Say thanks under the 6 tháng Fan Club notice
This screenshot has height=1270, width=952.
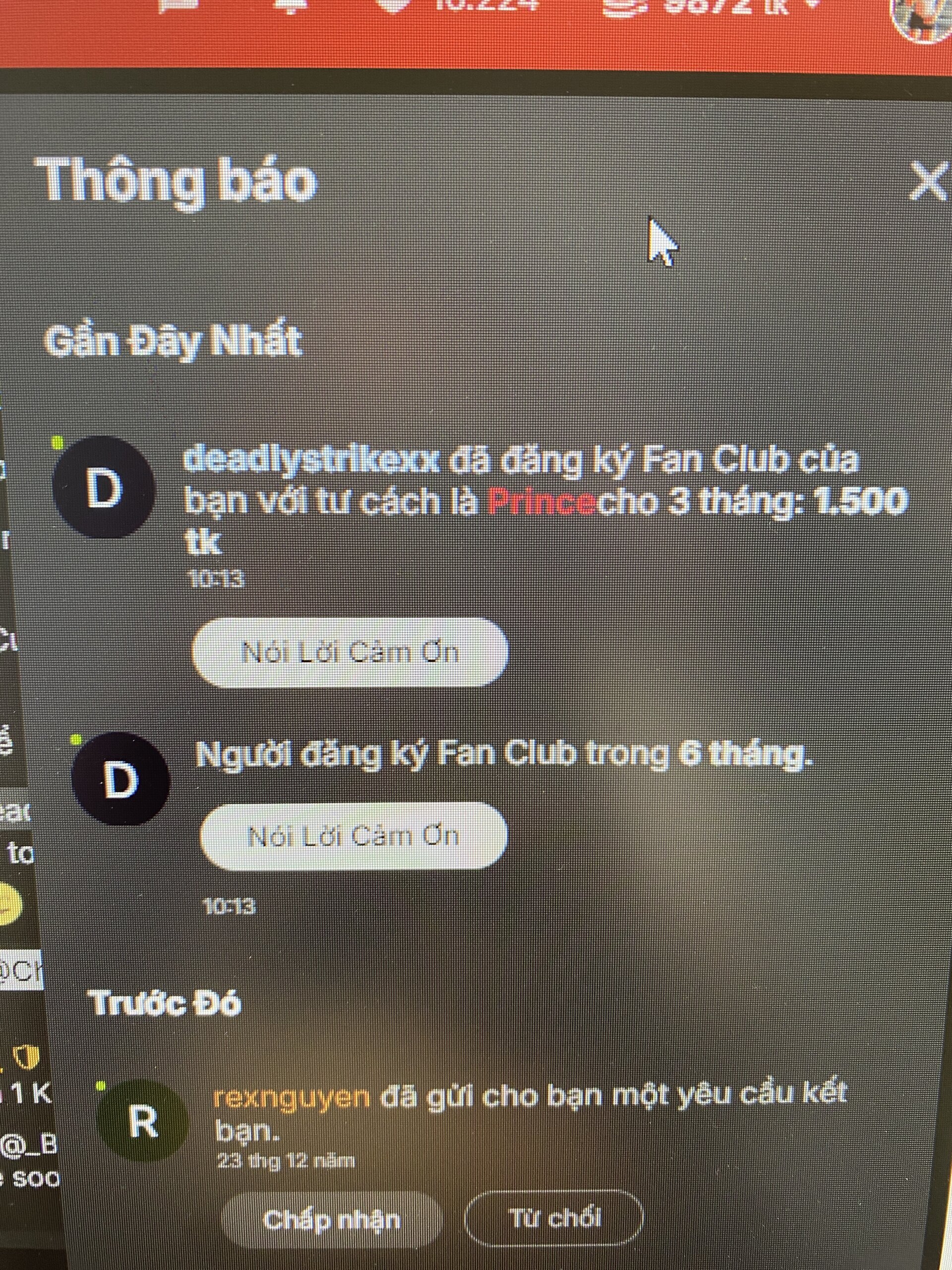(x=353, y=835)
